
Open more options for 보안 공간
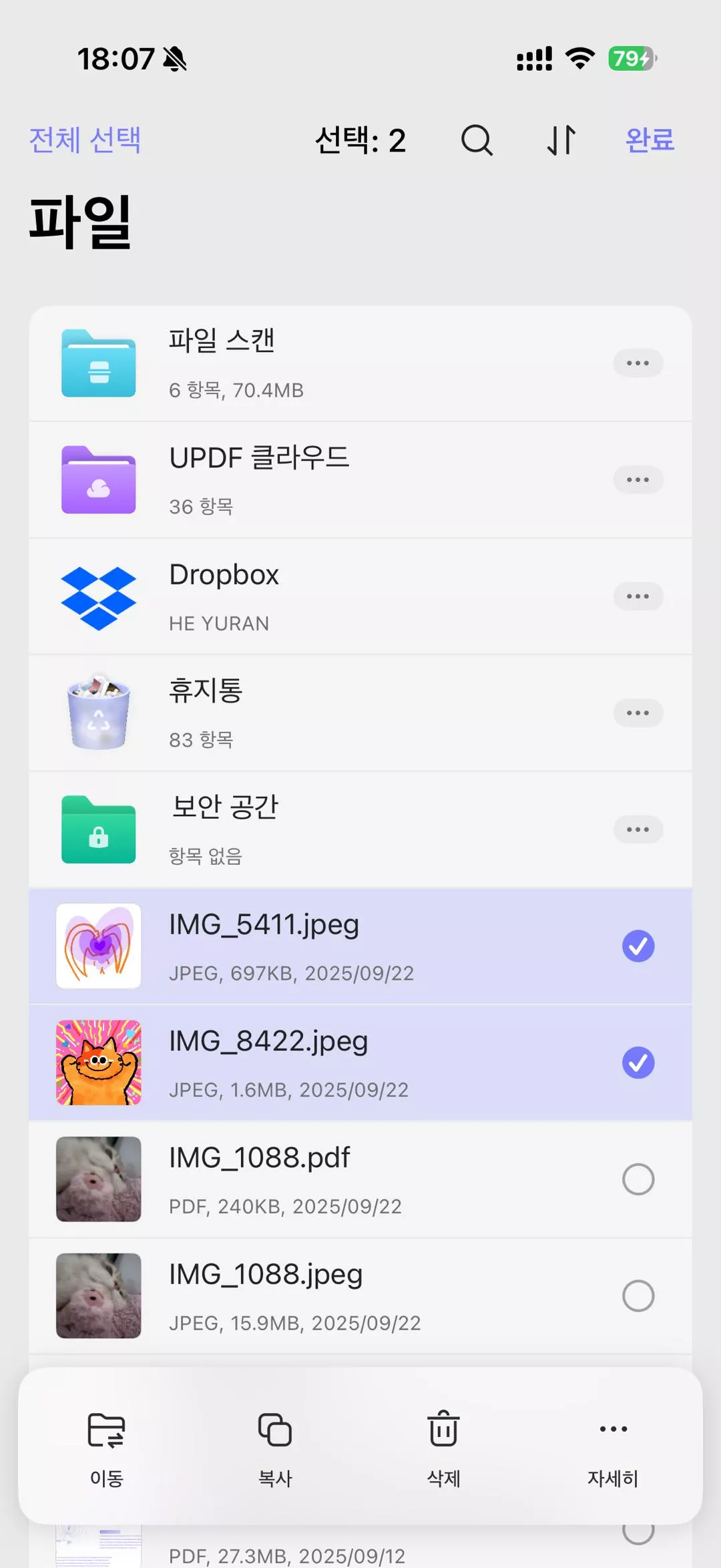[638, 829]
